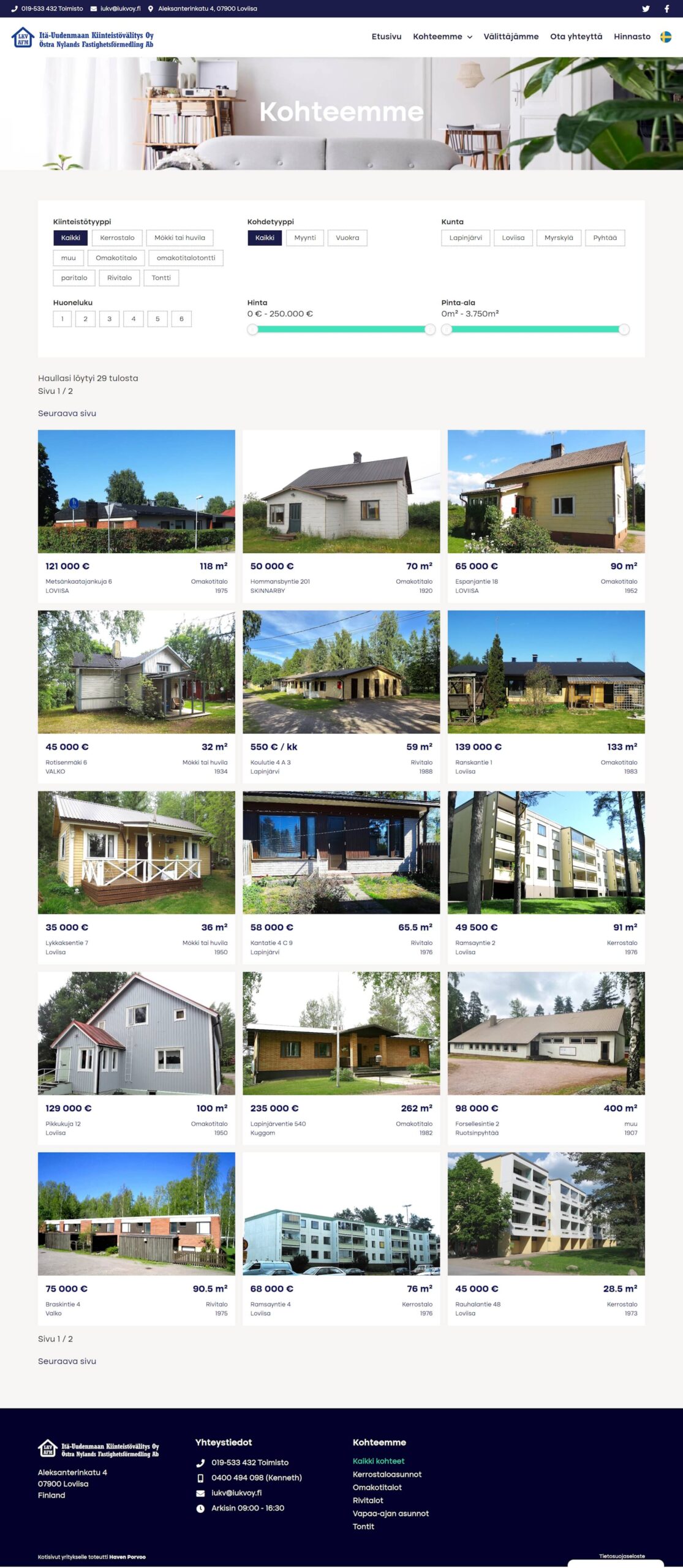Image resolution: width=683 pixels, height=1568 pixels.
Task: View the Hommansbyntie 201 property card
Action: (x=341, y=492)
